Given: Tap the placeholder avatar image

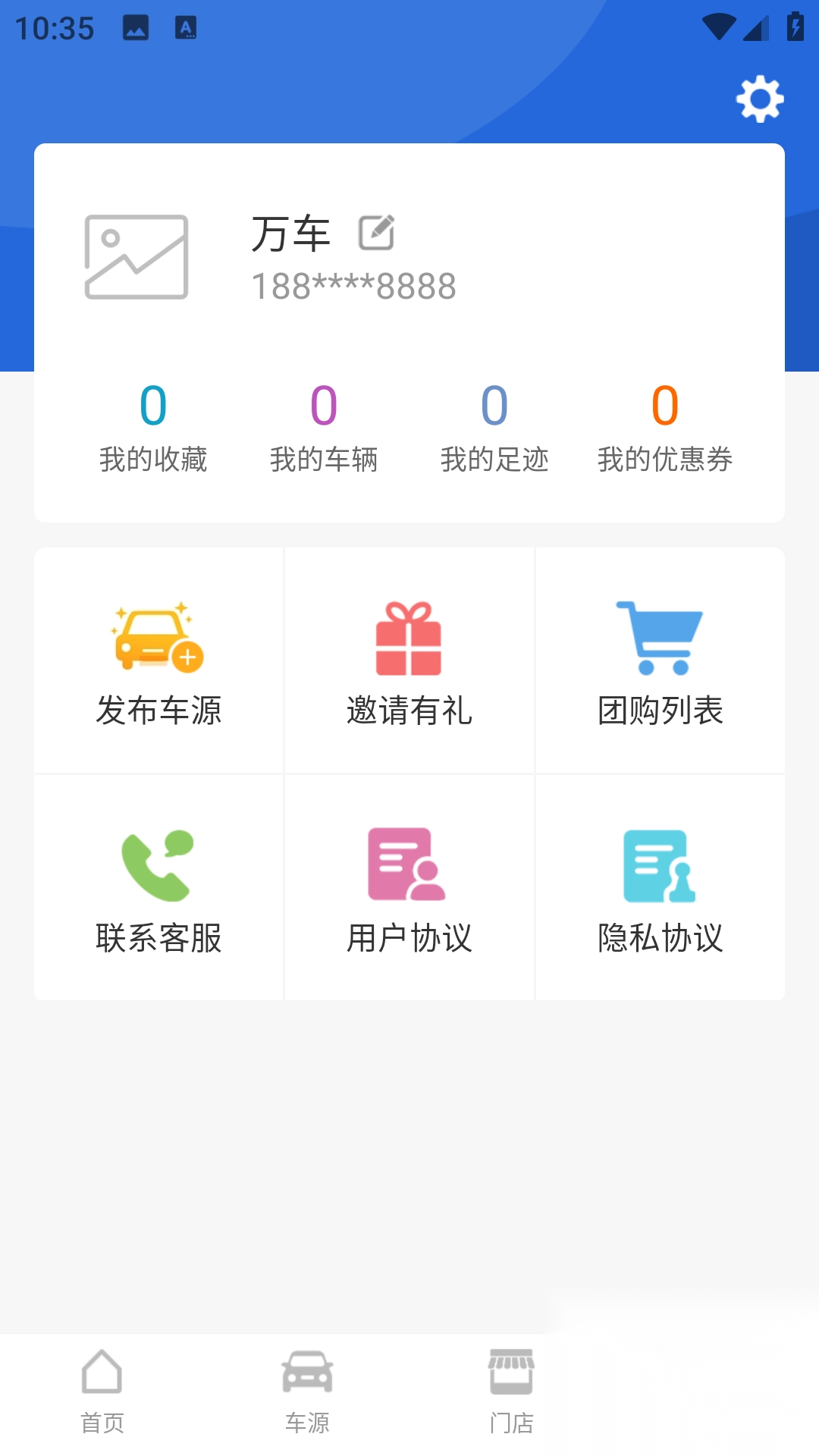Looking at the screenshot, I should (x=136, y=258).
